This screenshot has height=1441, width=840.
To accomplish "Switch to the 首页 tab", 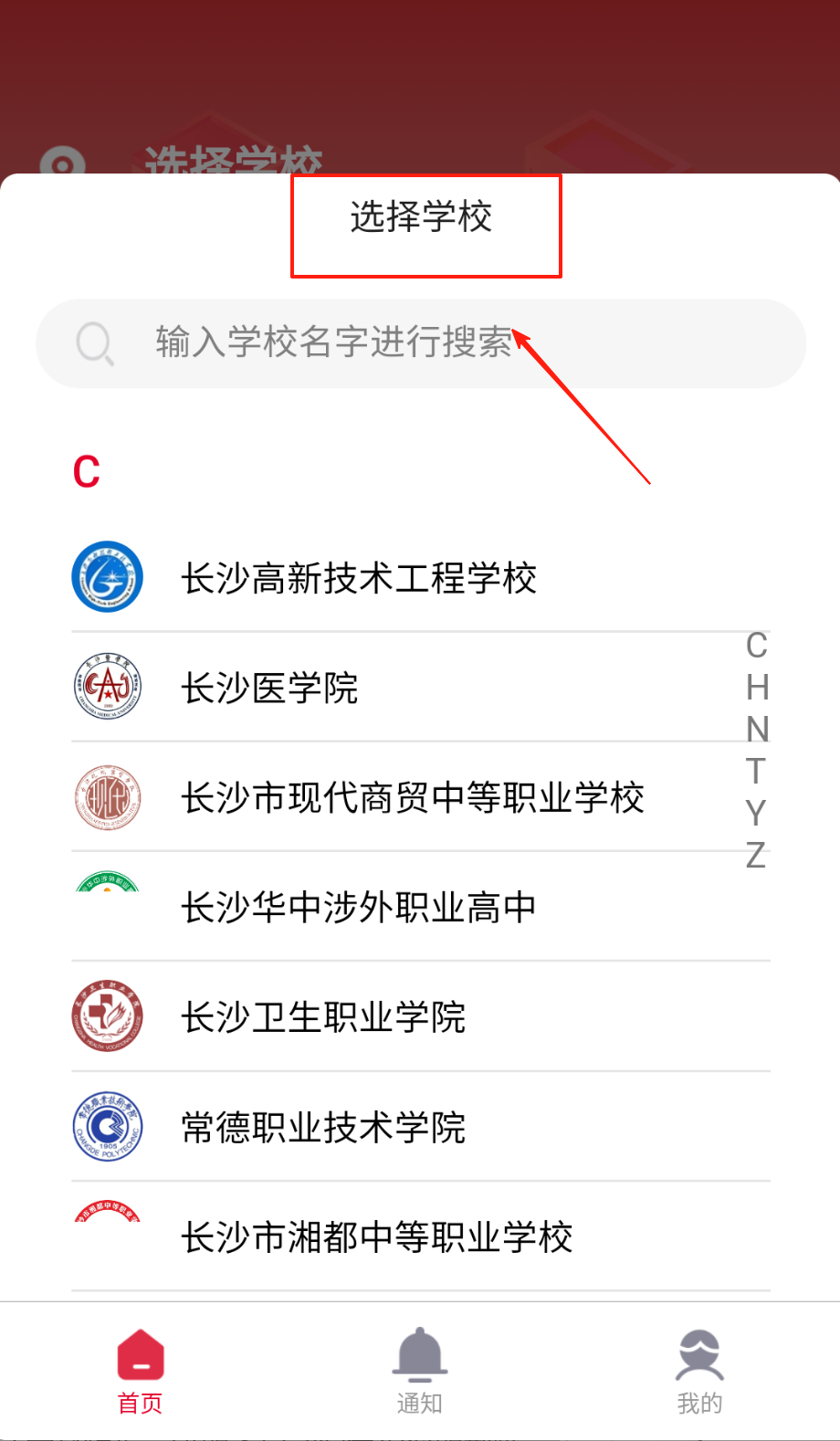I will tap(141, 1371).
